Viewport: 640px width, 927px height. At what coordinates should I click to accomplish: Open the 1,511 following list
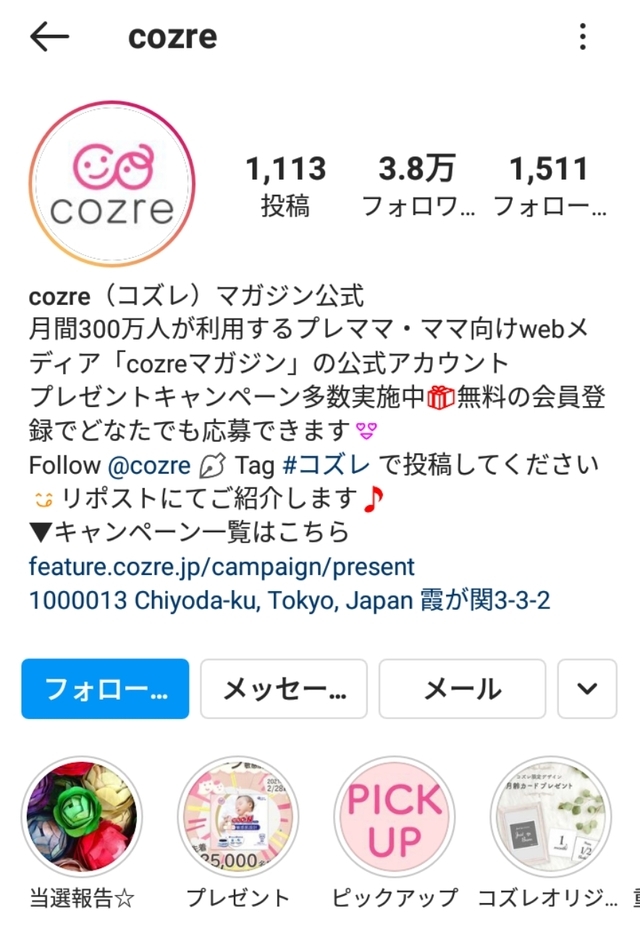coord(550,186)
